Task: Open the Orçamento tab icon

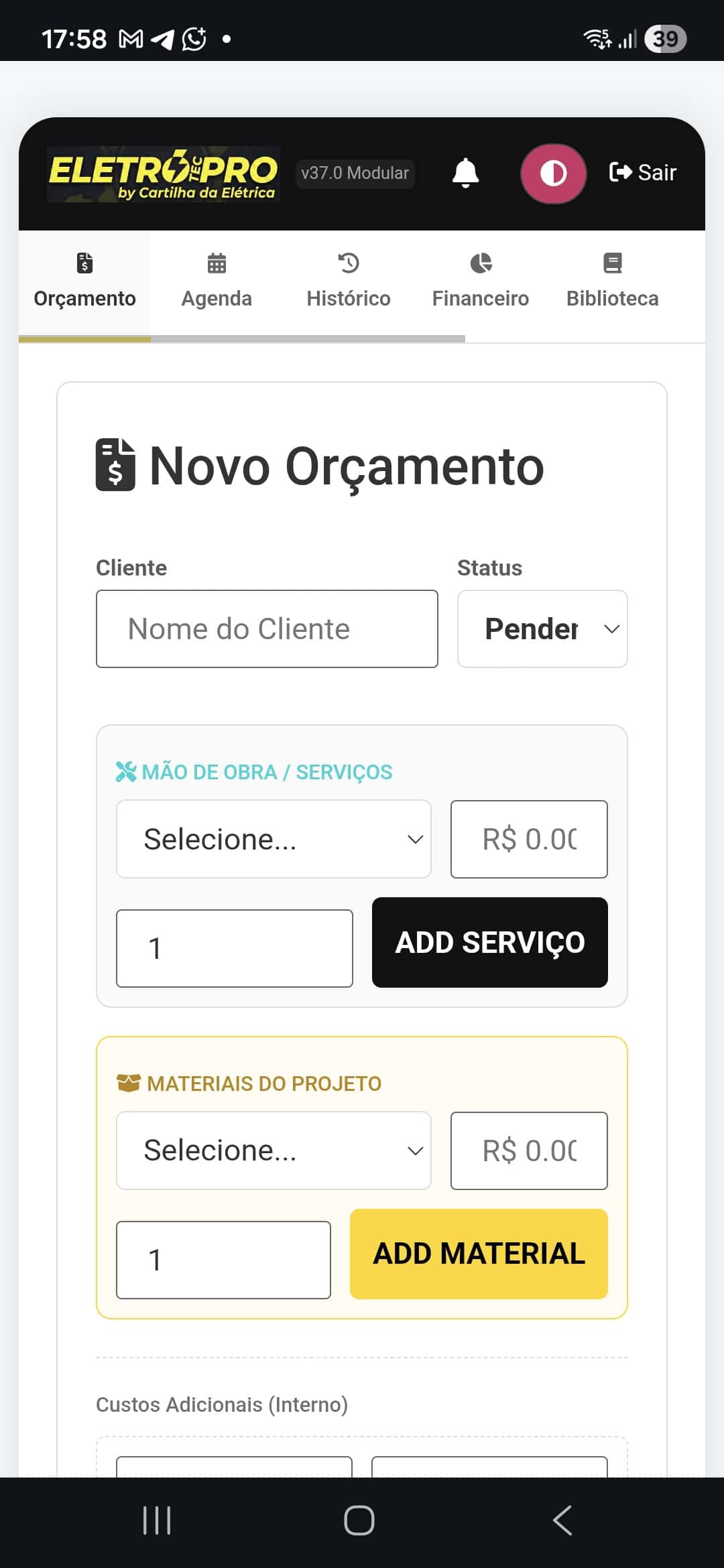Action: coord(84,263)
